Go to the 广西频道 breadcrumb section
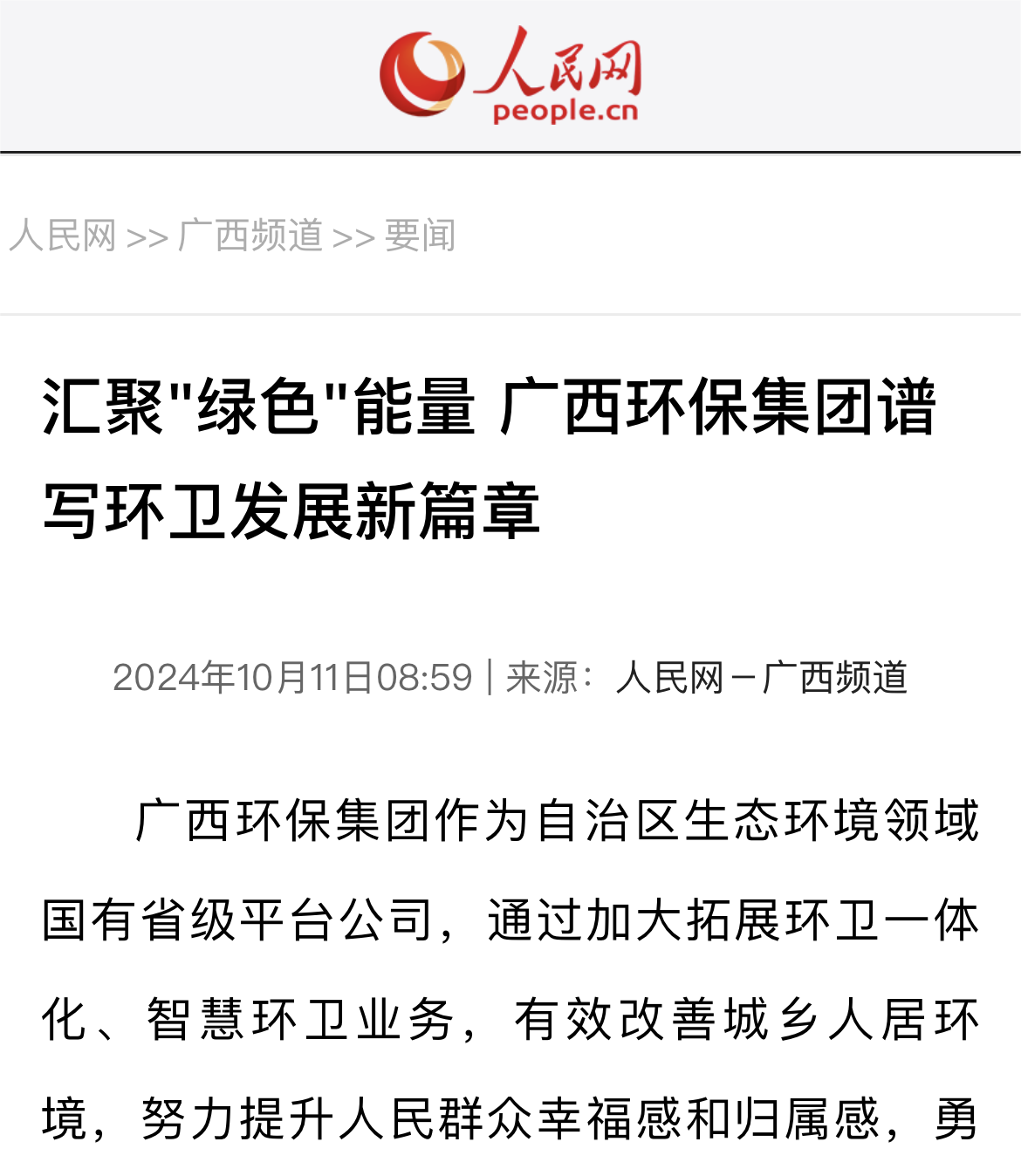The image size is (1021, 1176). click(x=250, y=236)
